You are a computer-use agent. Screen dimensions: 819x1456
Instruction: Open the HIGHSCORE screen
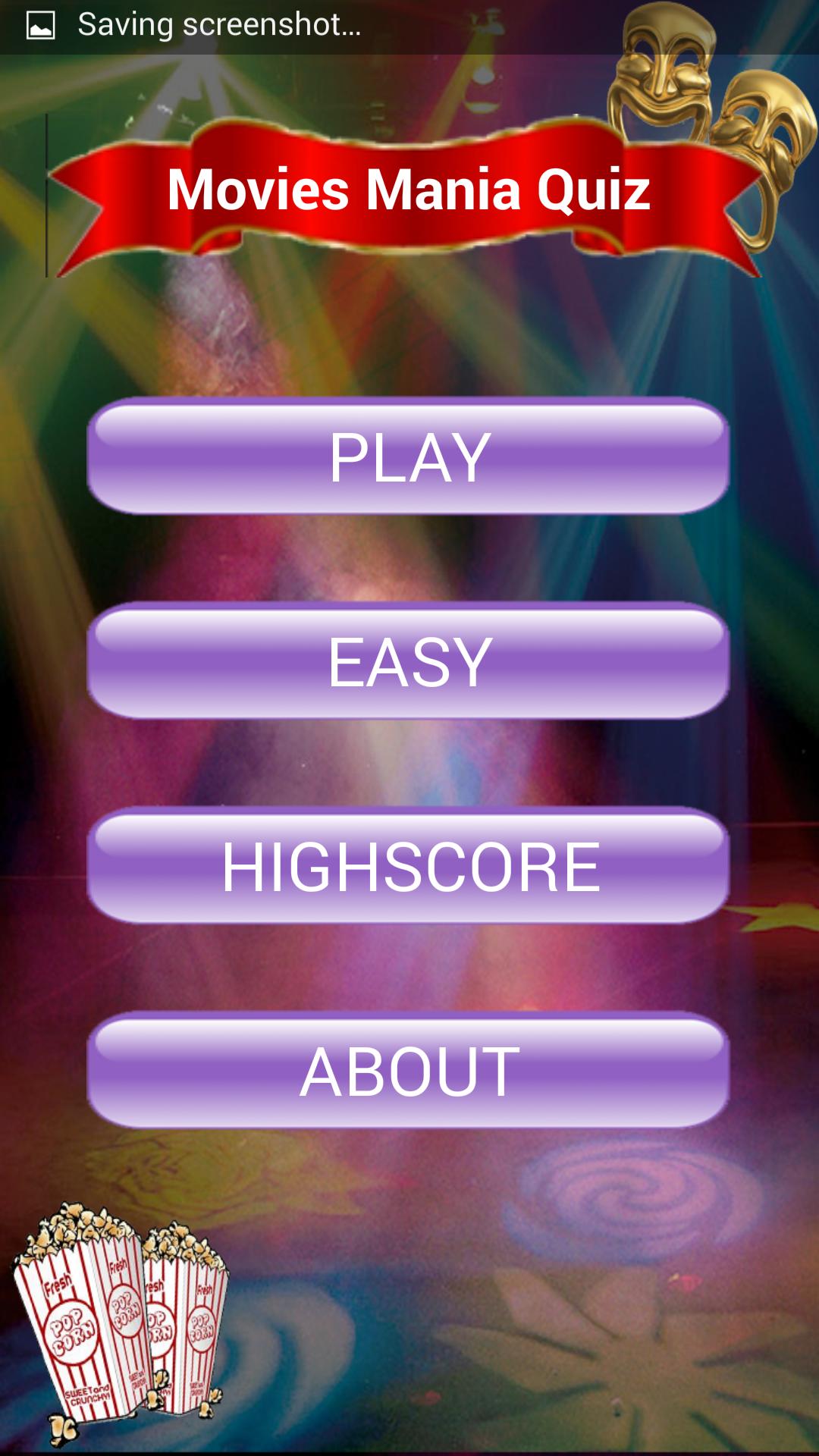pos(409,866)
